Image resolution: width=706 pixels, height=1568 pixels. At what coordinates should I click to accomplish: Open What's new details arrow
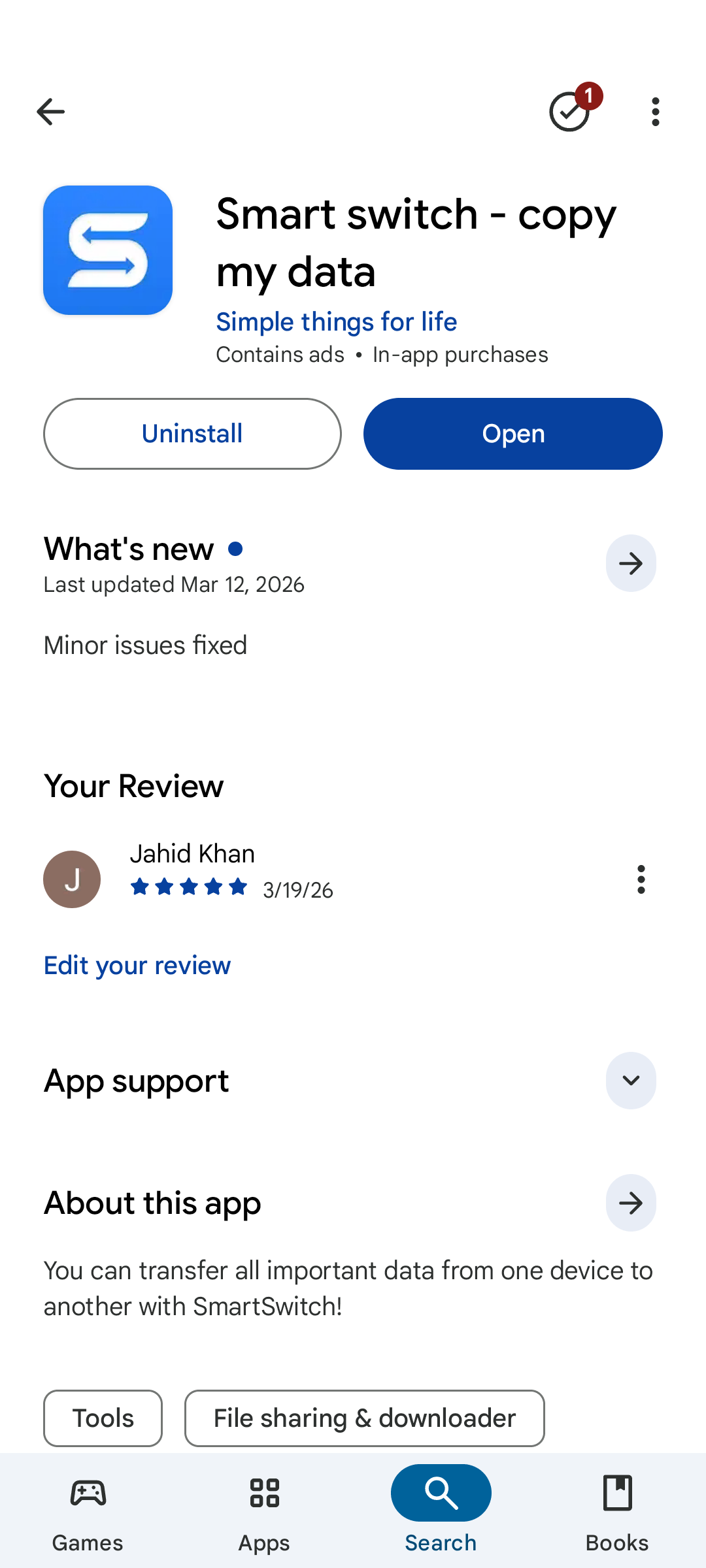tap(631, 563)
